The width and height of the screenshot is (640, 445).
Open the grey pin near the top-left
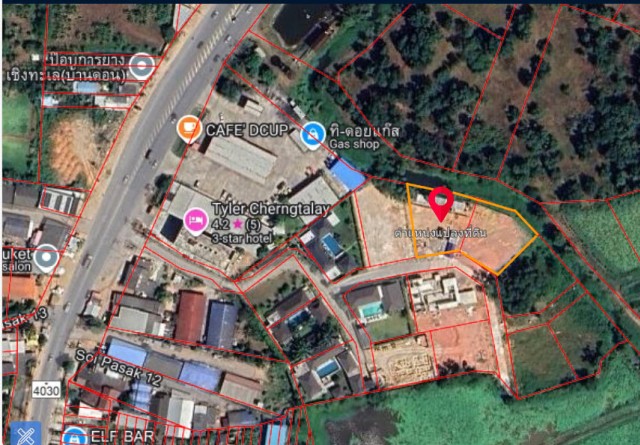[143, 67]
